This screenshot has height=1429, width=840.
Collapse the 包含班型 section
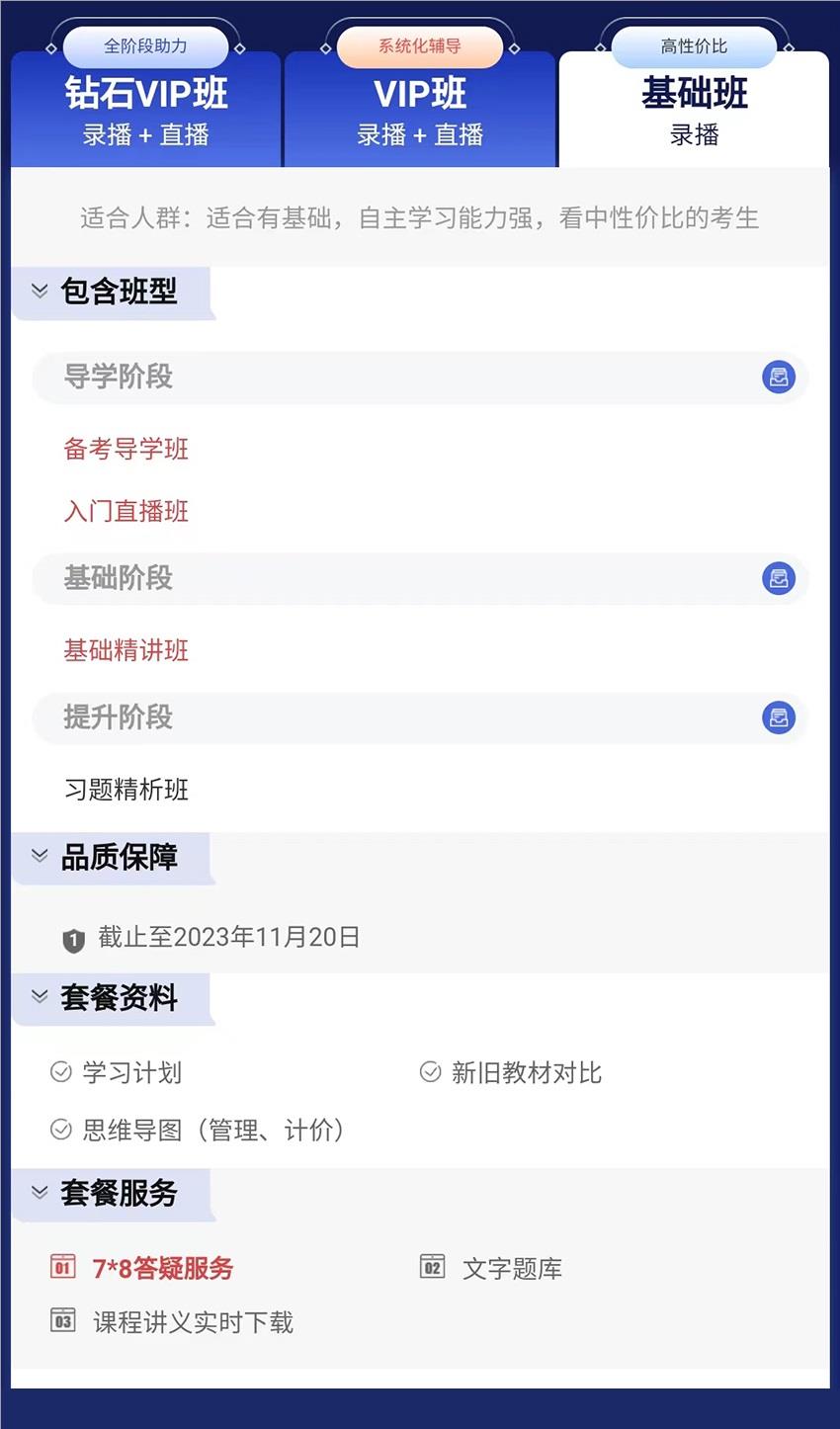[41, 291]
